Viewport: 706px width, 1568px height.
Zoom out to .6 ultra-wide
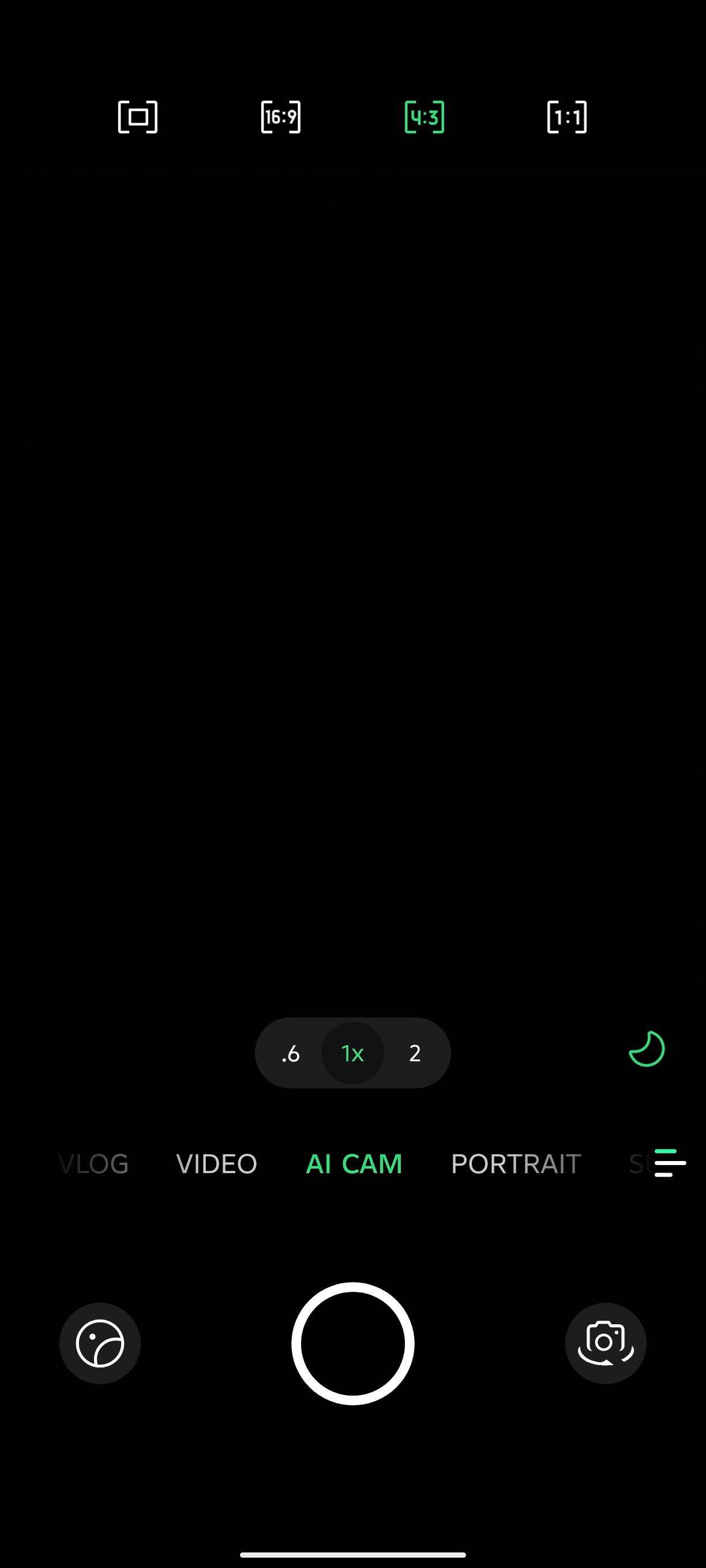pyautogui.click(x=291, y=1053)
